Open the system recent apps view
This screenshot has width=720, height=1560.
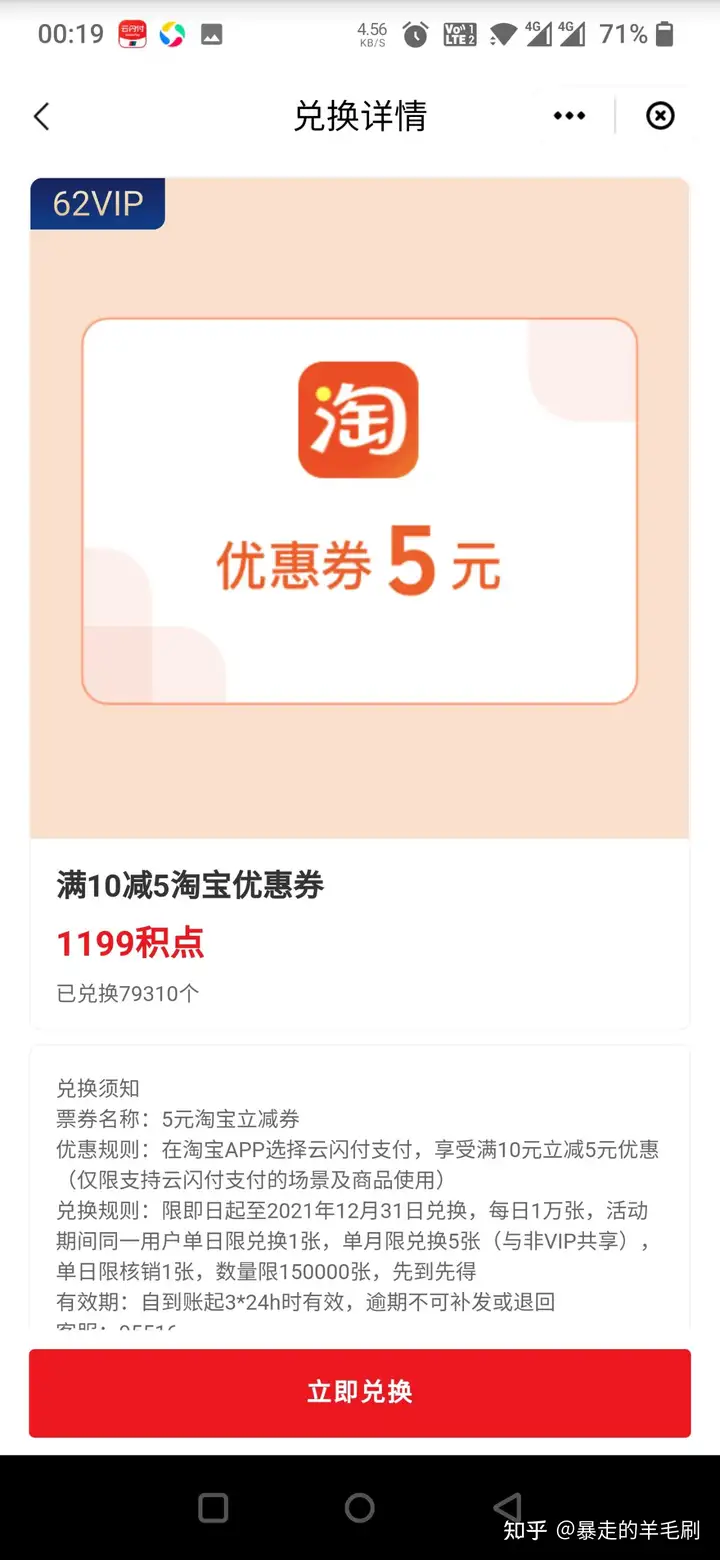click(x=213, y=1507)
